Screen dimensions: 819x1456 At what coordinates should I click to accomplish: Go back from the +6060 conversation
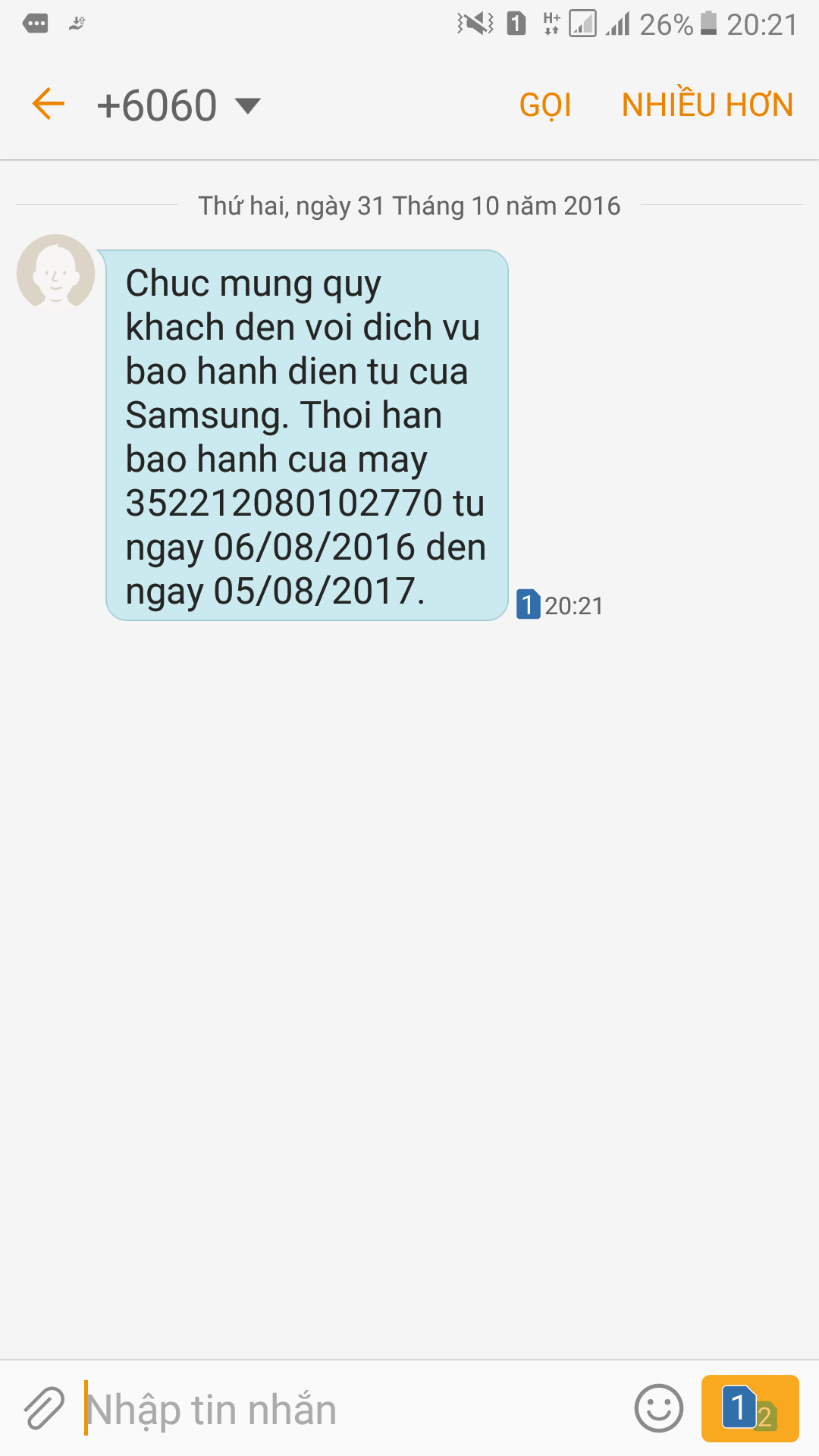click(x=49, y=104)
